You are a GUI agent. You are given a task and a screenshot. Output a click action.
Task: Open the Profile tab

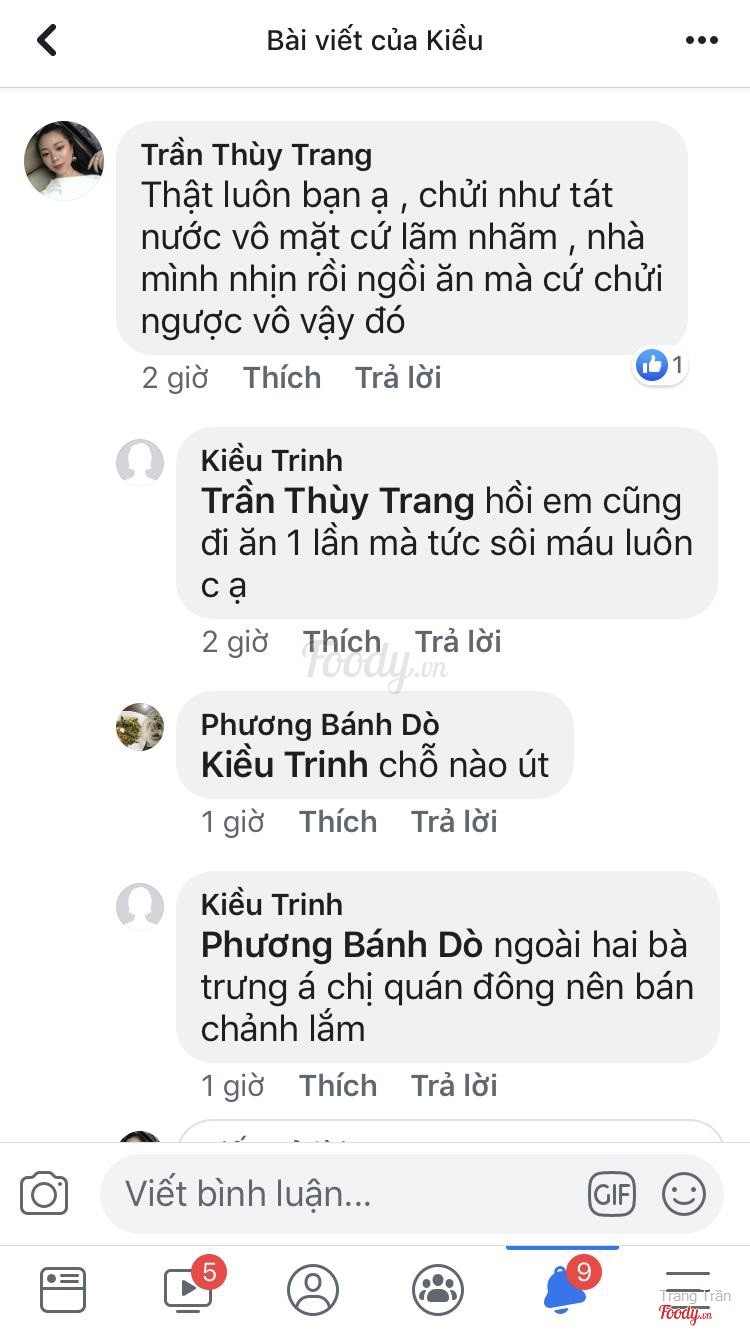pos(313,1289)
